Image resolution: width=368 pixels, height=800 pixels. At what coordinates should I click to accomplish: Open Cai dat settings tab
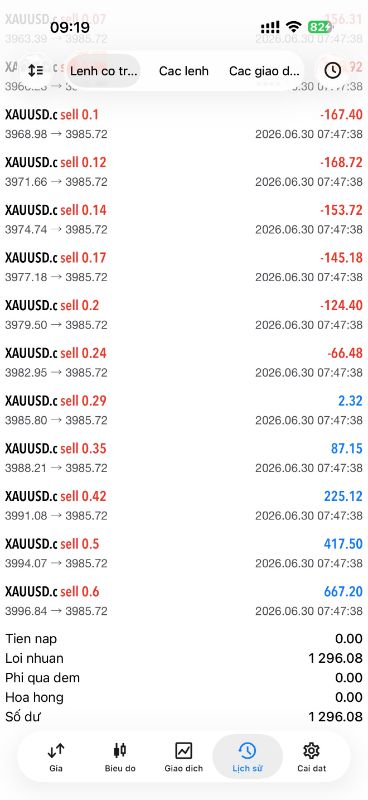point(311,757)
